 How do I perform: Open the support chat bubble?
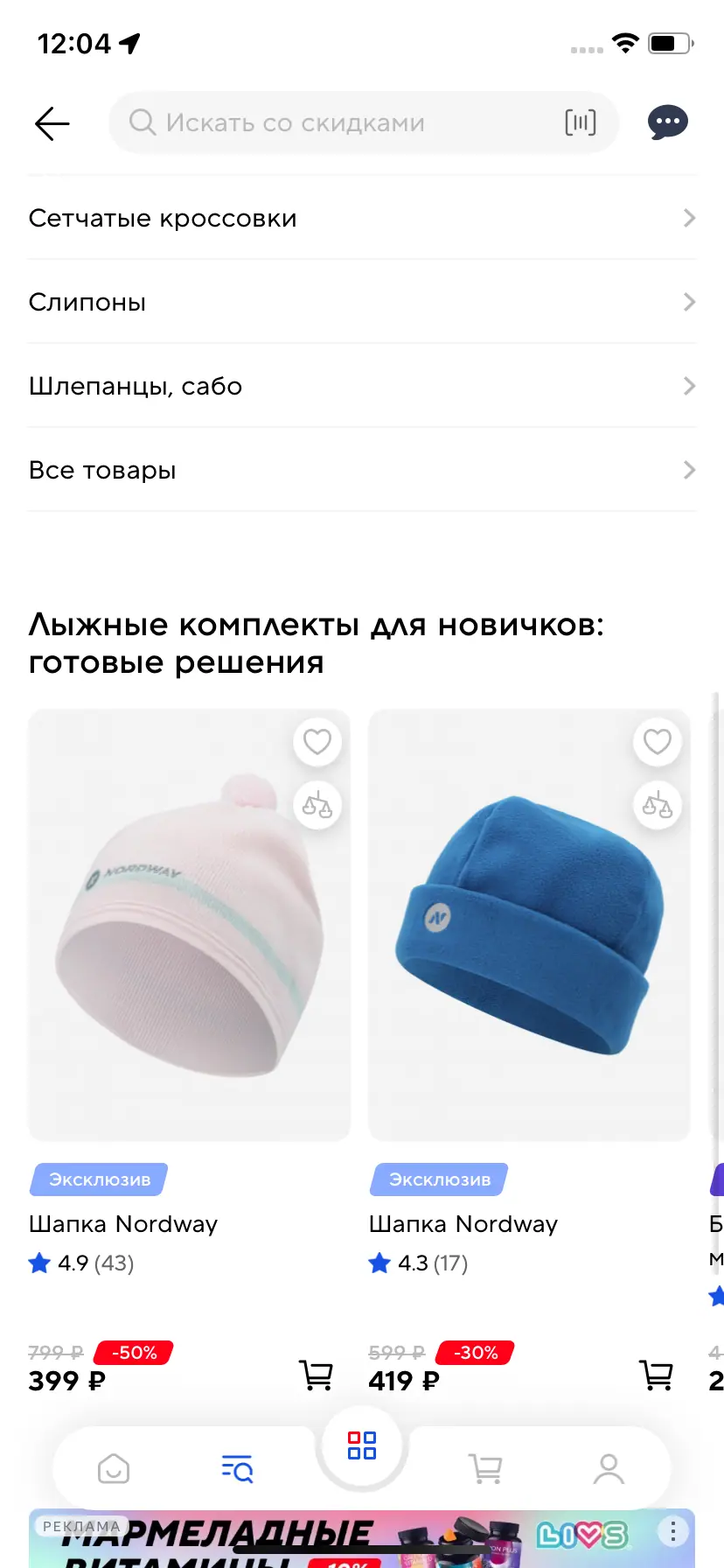coord(668,122)
